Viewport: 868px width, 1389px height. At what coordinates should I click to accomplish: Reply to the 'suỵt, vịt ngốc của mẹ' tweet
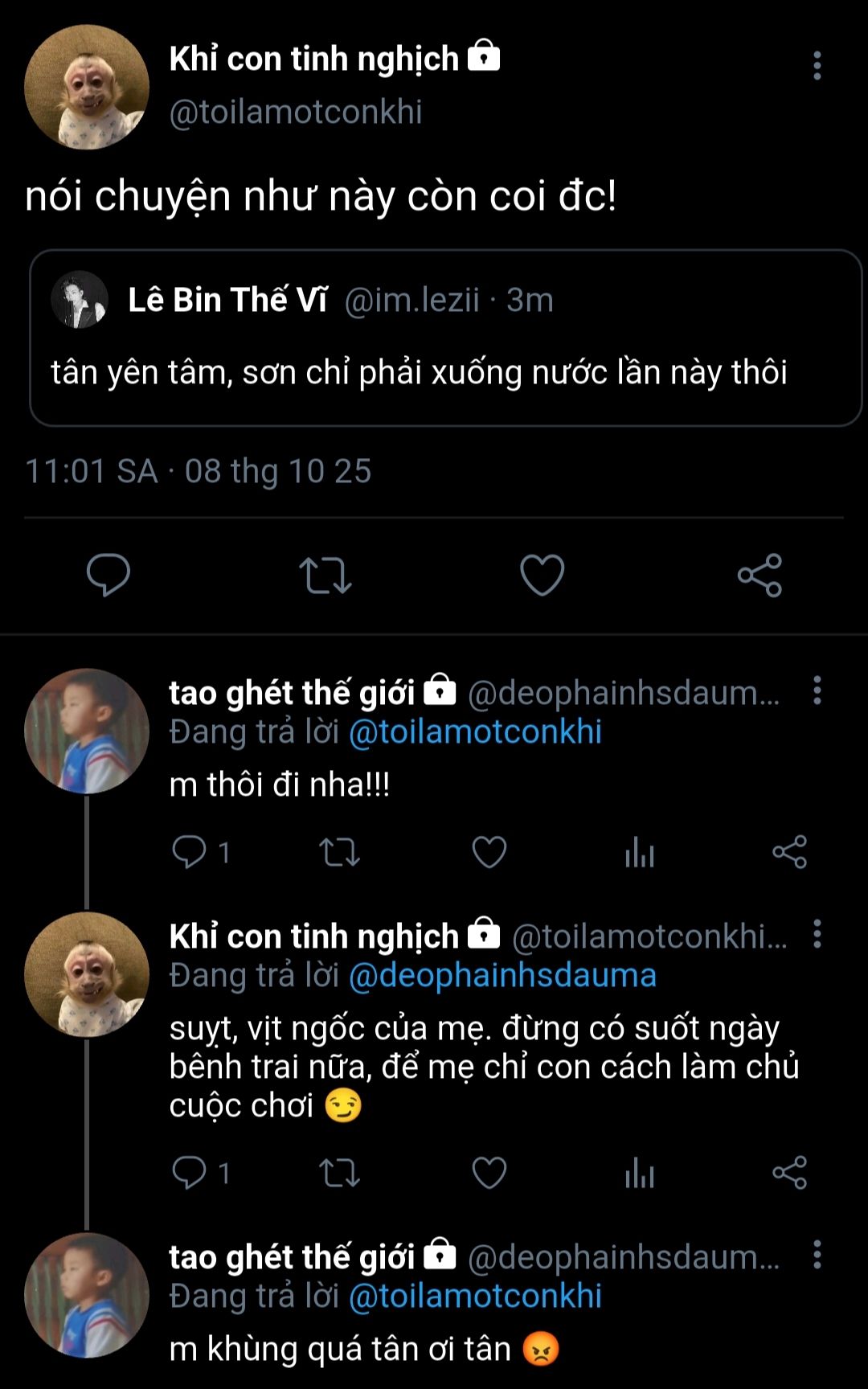tap(190, 1173)
